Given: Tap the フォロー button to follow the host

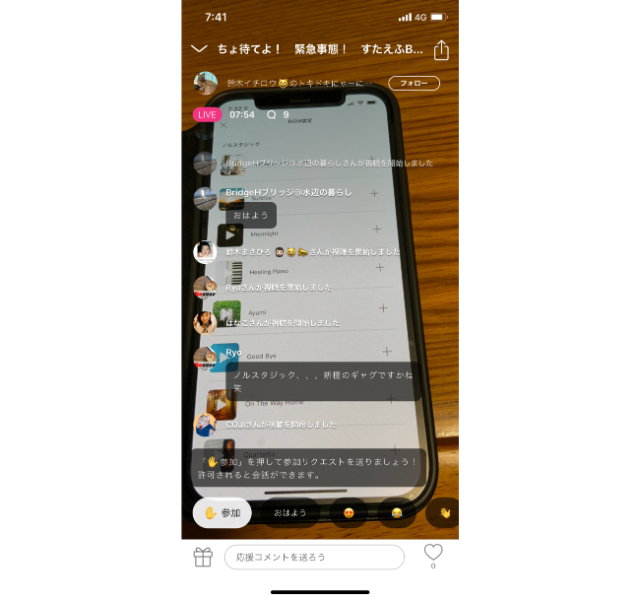Looking at the screenshot, I should pyautogui.click(x=413, y=83).
